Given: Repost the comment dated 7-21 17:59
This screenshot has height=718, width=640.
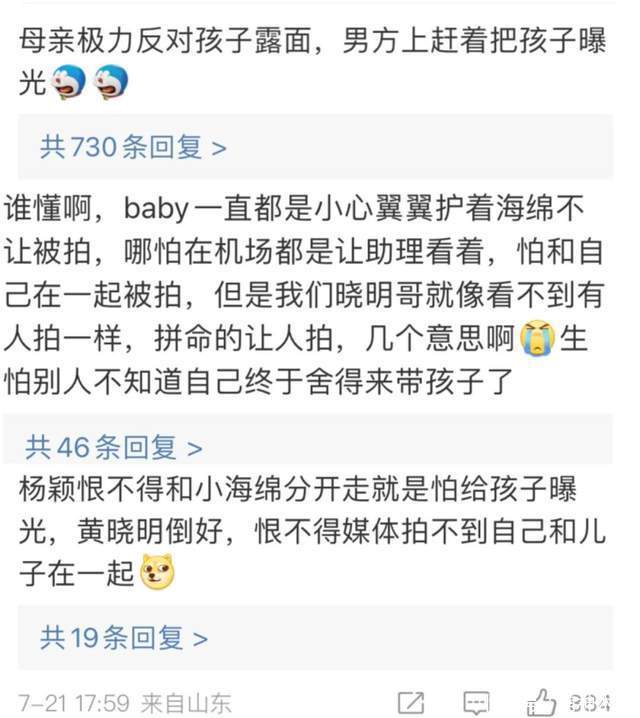Looking at the screenshot, I should pos(410,702).
